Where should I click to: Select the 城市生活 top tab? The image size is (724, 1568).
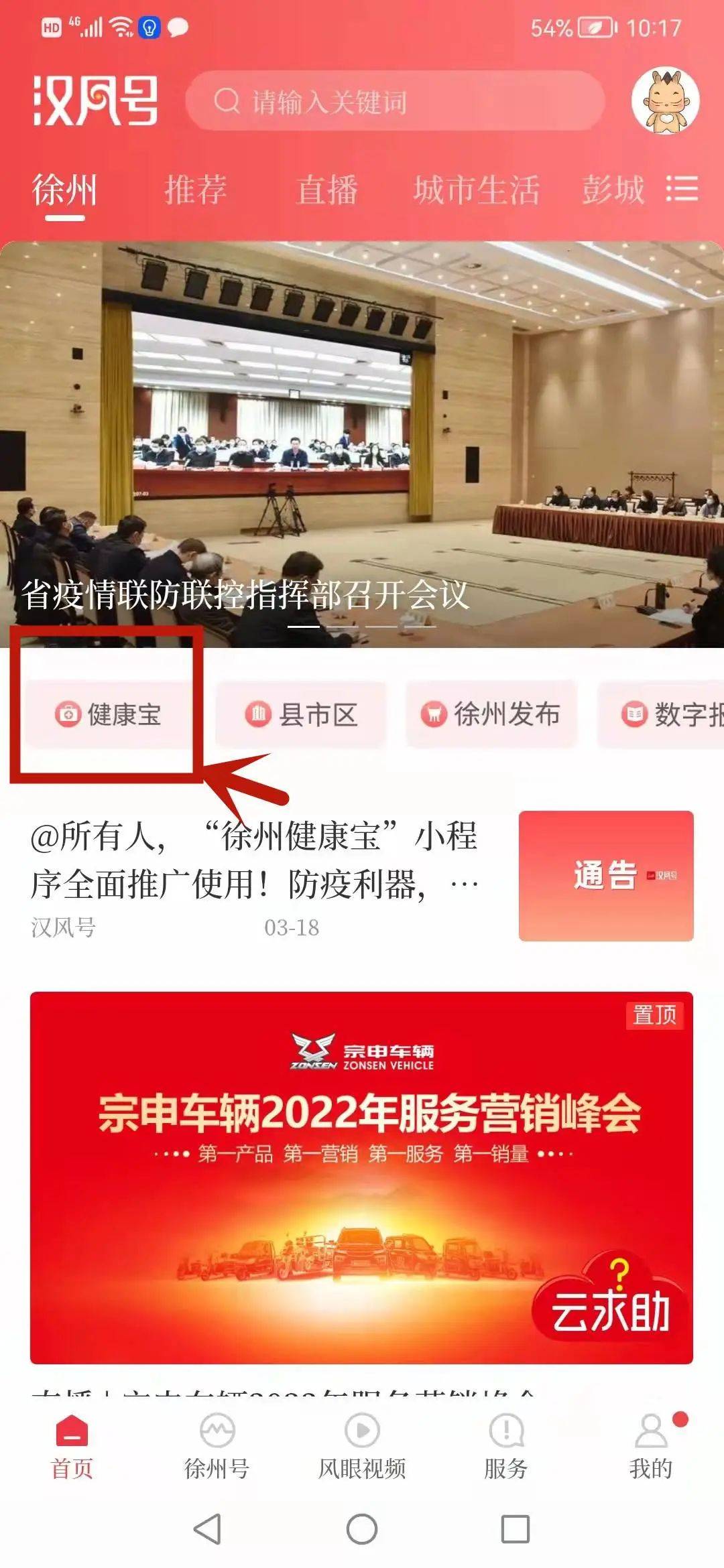click(477, 190)
